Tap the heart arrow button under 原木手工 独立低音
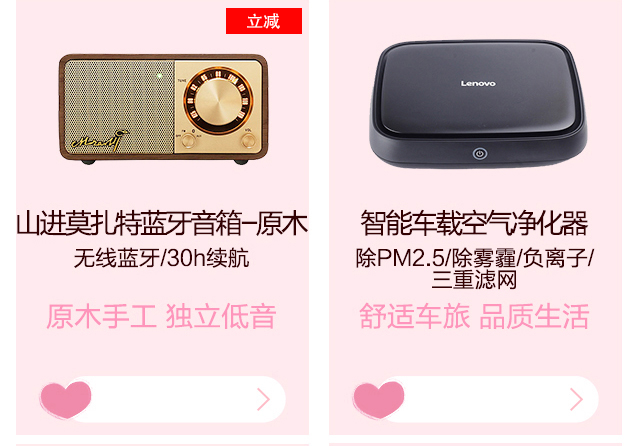 click(x=163, y=400)
